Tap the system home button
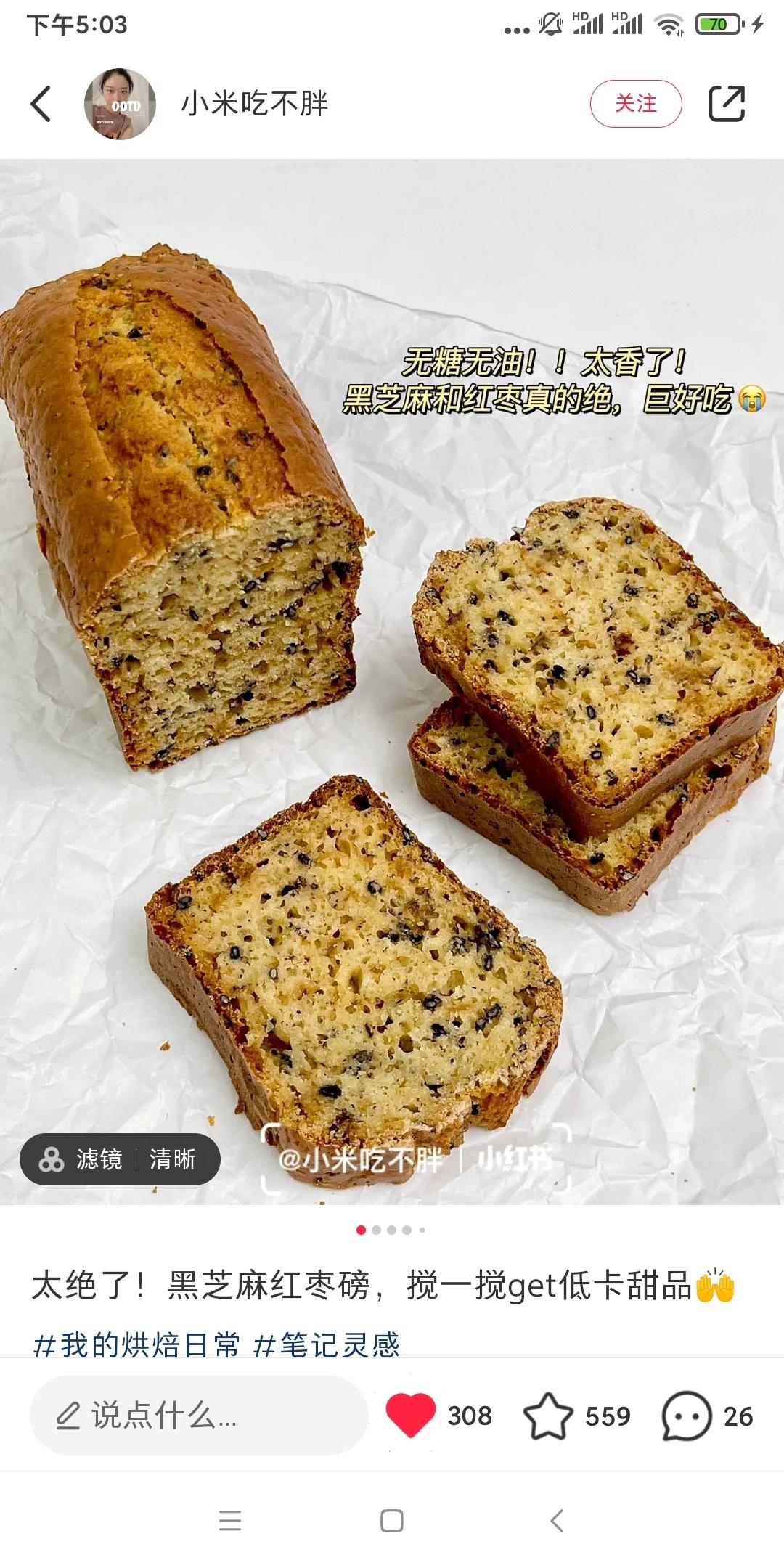Screen dimensions: 784x1568 (x=392, y=1521)
